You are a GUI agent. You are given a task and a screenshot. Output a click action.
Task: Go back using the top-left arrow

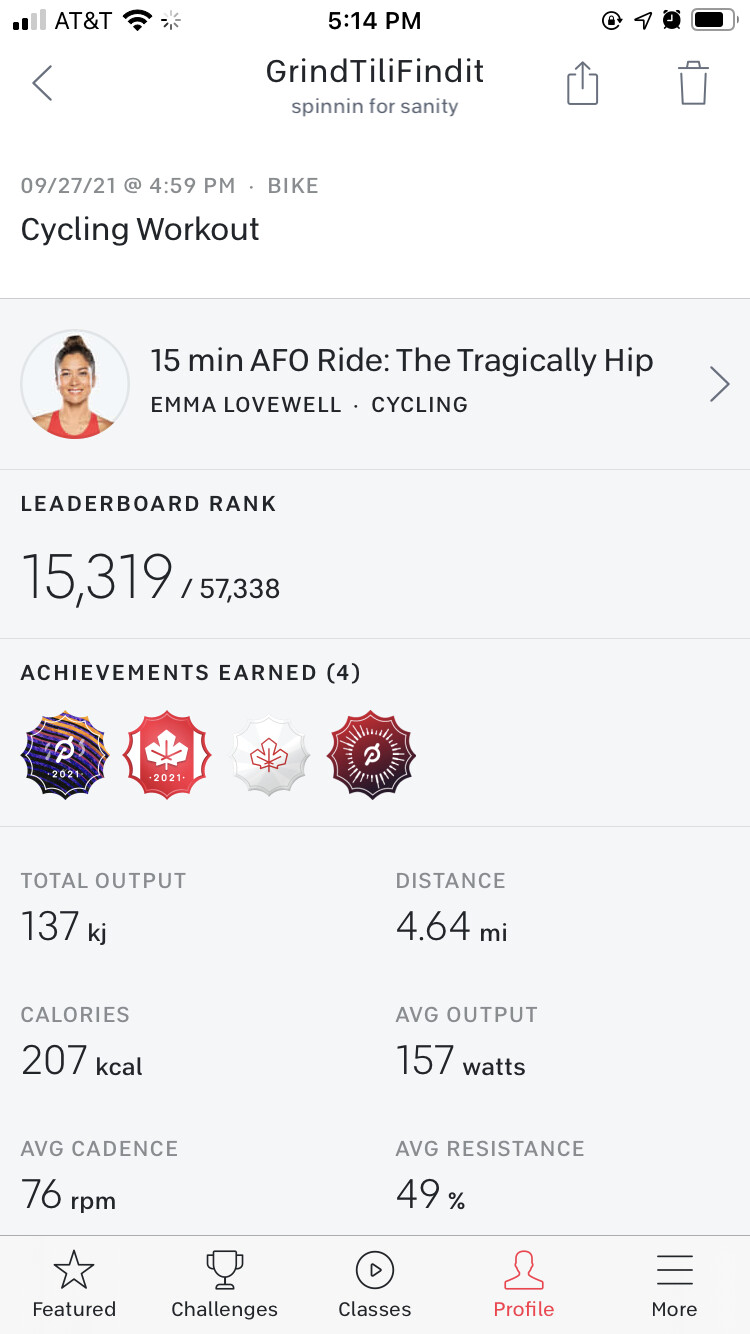pyautogui.click(x=42, y=83)
